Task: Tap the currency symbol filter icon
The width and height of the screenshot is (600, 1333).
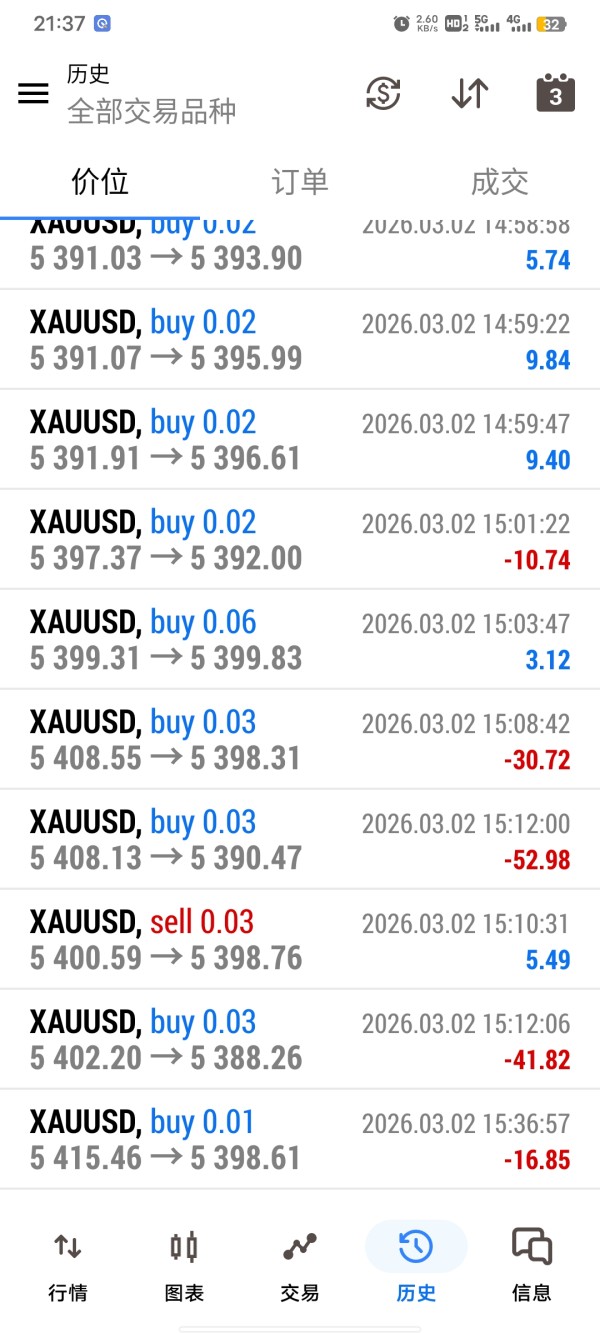Action: 383,94
